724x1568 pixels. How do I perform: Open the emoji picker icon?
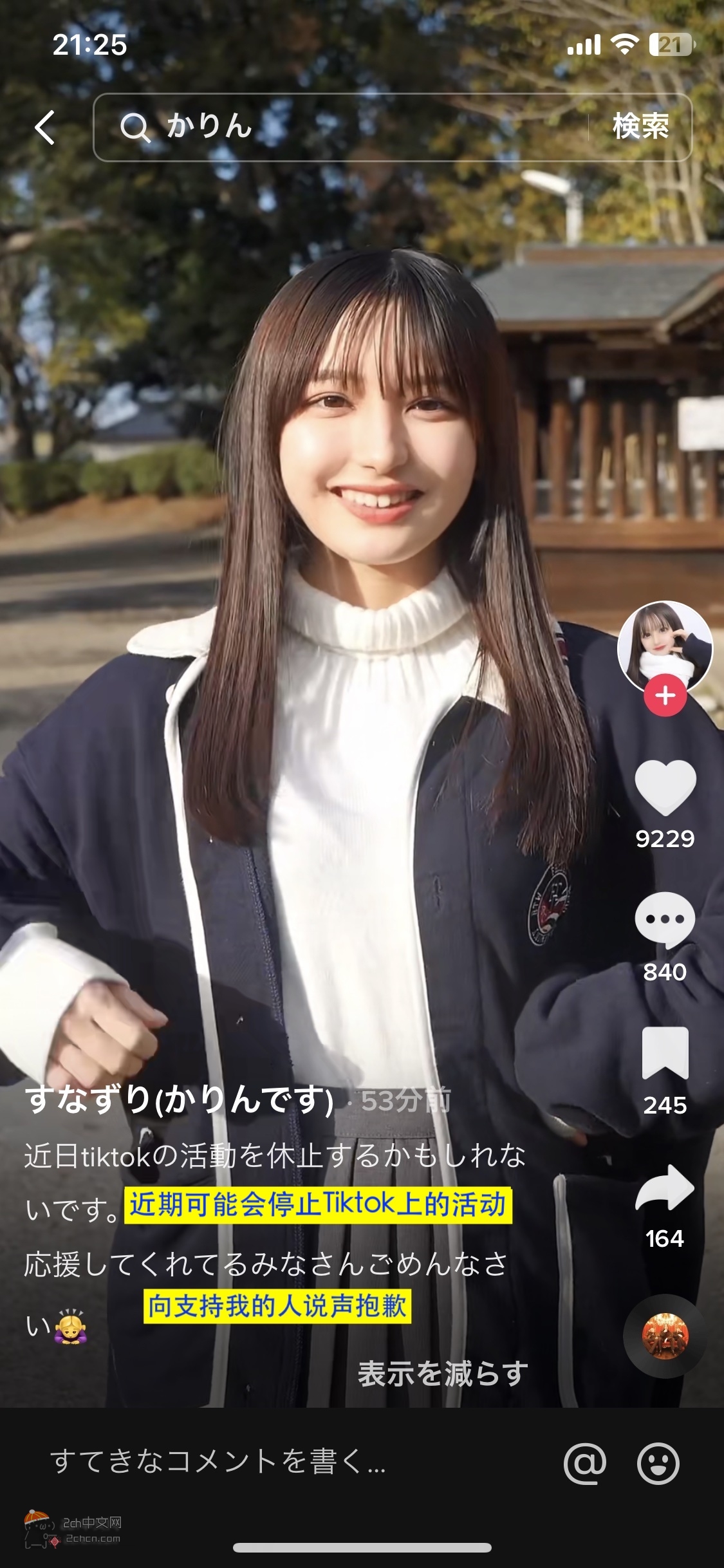658,1463
